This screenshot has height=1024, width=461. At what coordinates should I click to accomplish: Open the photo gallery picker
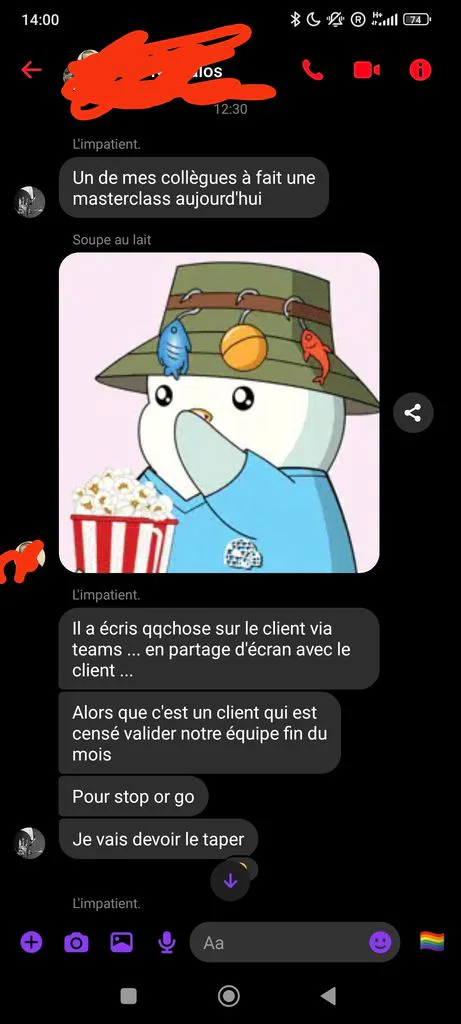(x=121, y=942)
